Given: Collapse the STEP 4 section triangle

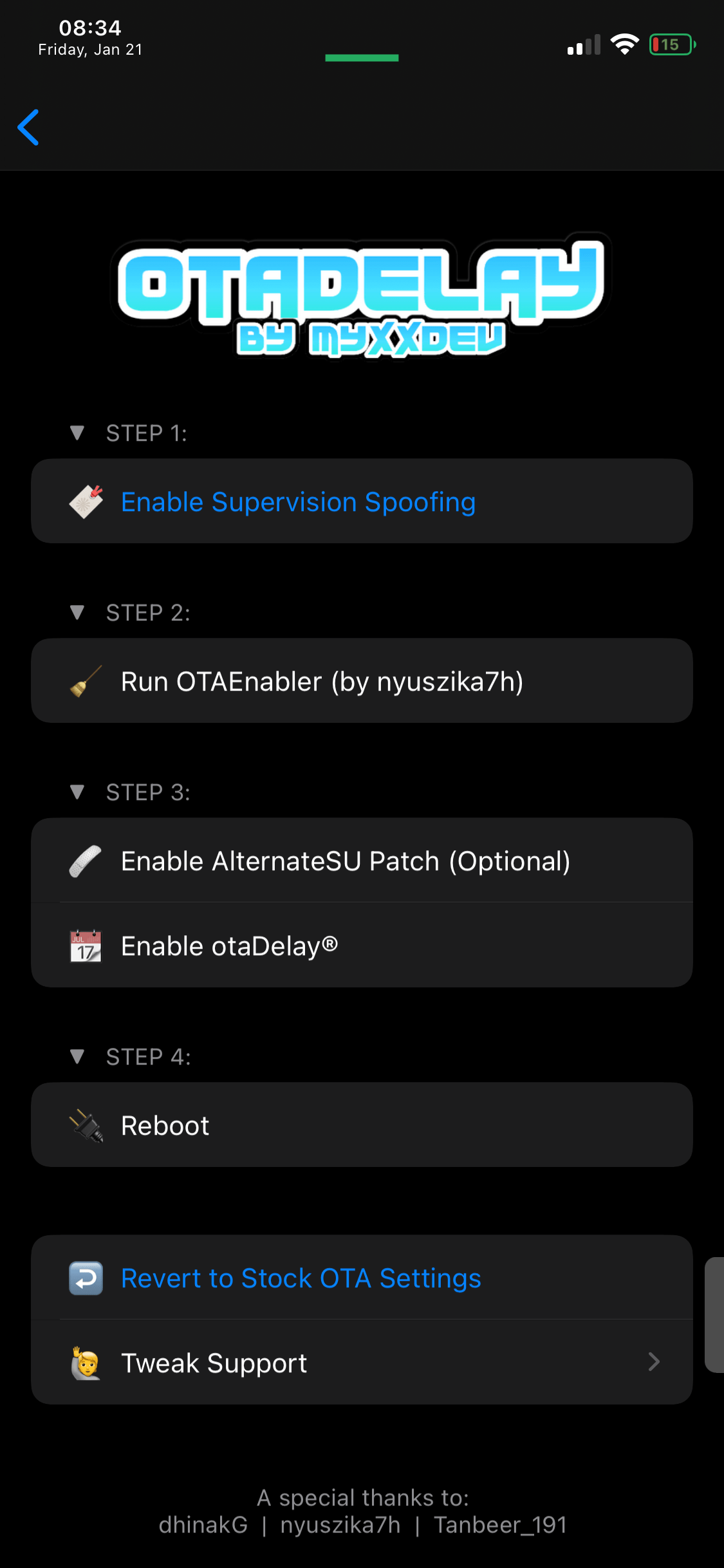Looking at the screenshot, I should pos(78,1056).
